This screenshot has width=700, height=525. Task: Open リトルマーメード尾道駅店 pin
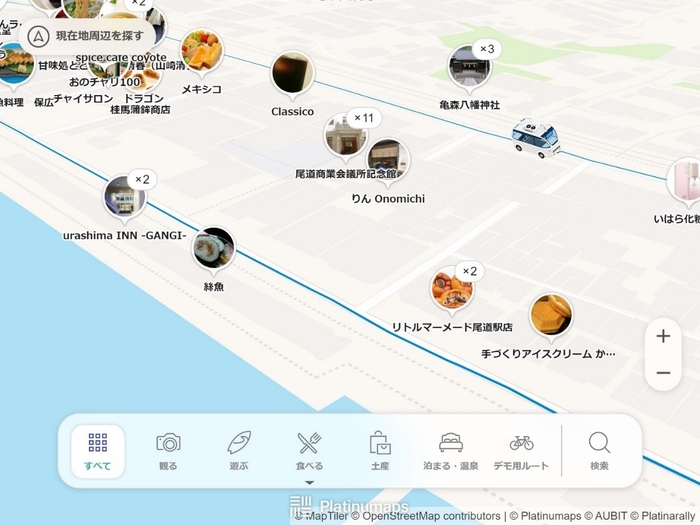pyautogui.click(x=452, y=290)
